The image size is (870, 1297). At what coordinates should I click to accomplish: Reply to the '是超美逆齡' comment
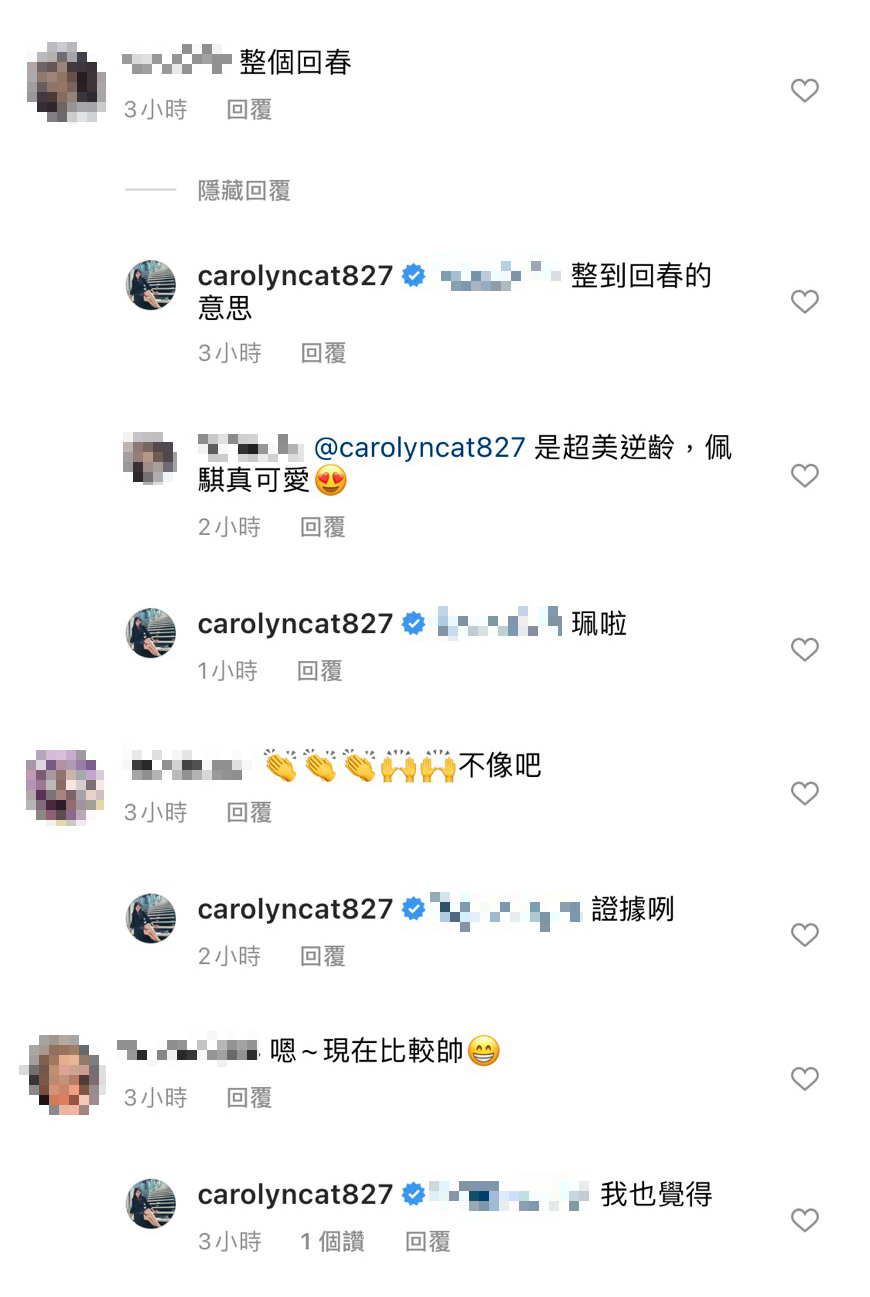pos(323,527)
